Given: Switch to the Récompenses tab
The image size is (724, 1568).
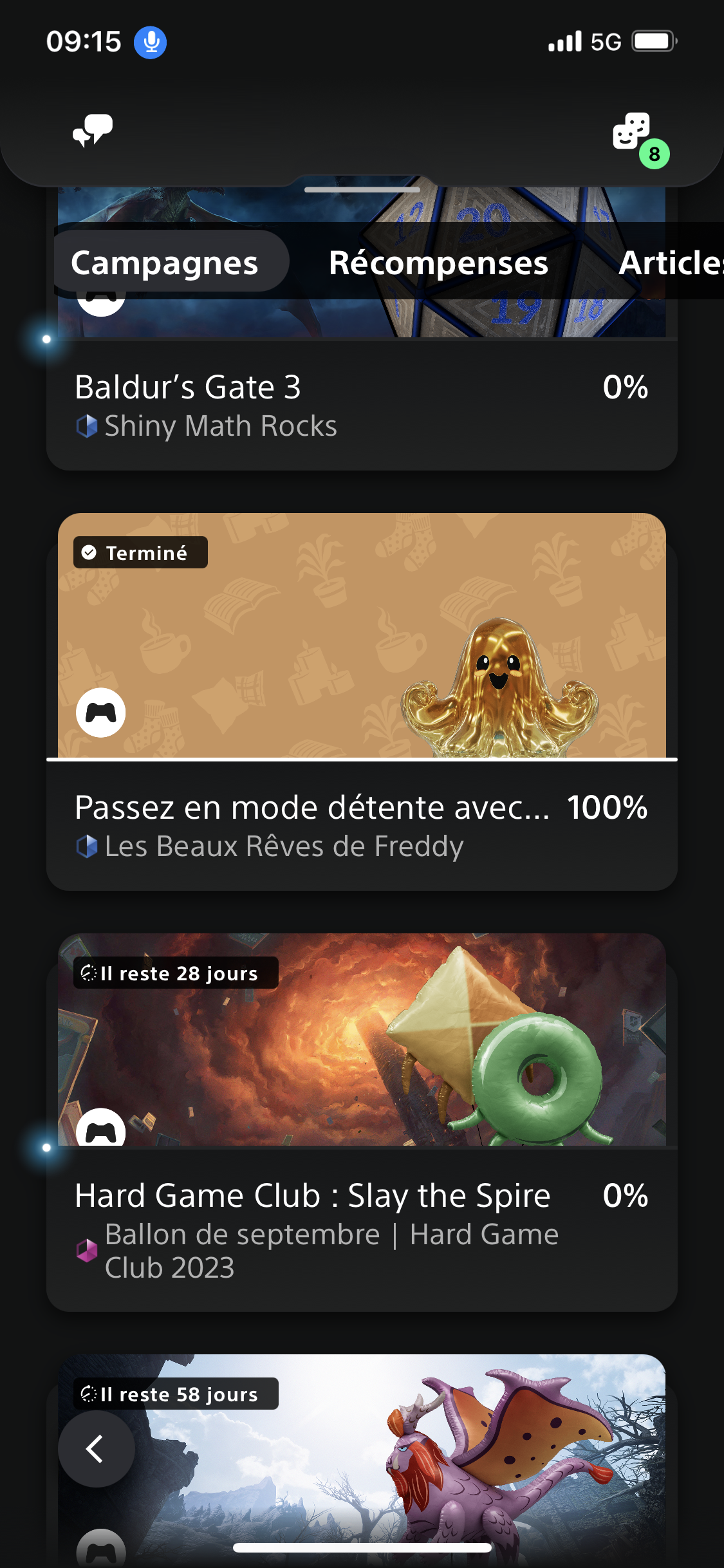Looking at the screenshot, I should coord(438,263).
